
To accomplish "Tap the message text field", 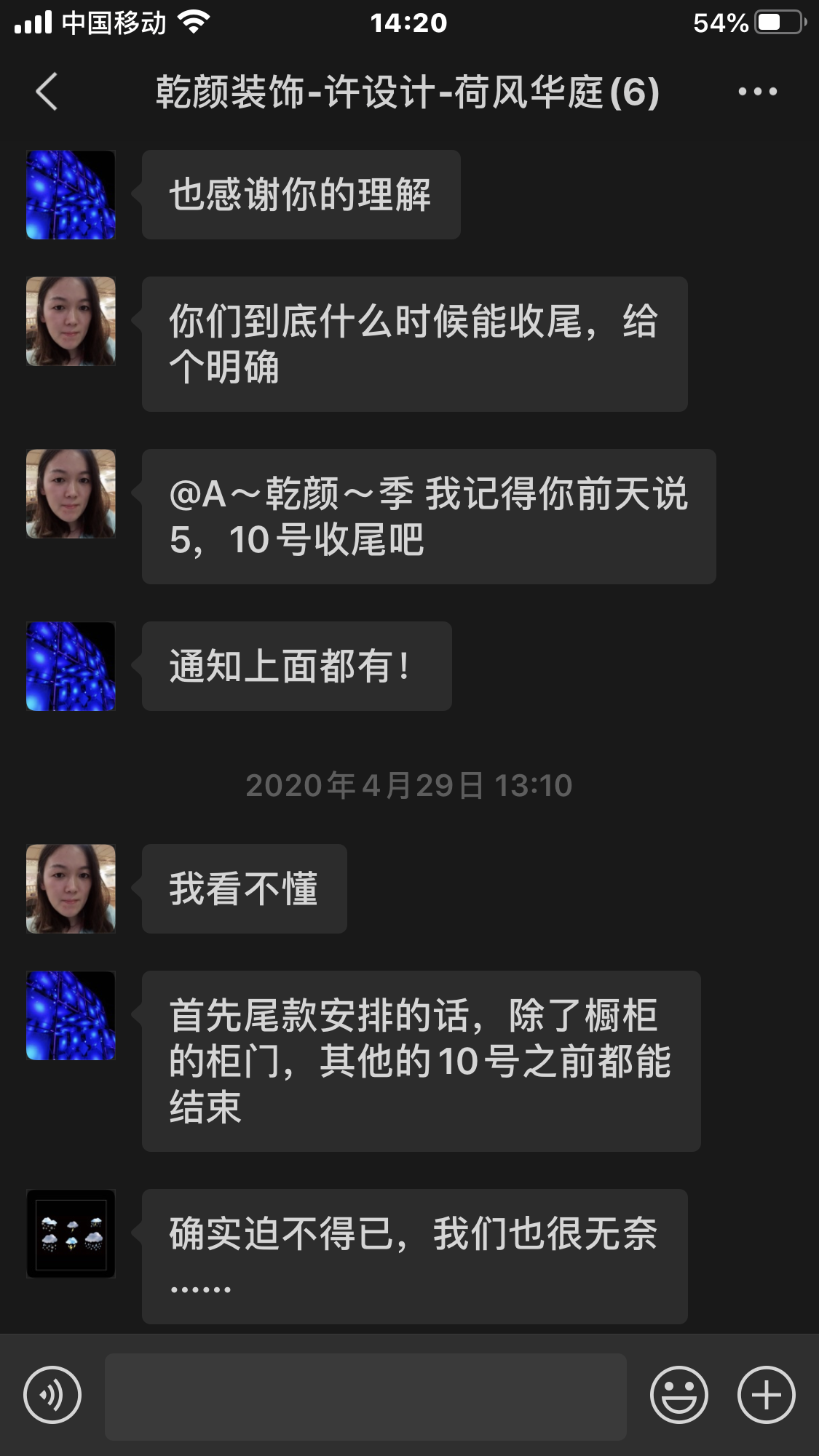I will [x=365, y=1396].
